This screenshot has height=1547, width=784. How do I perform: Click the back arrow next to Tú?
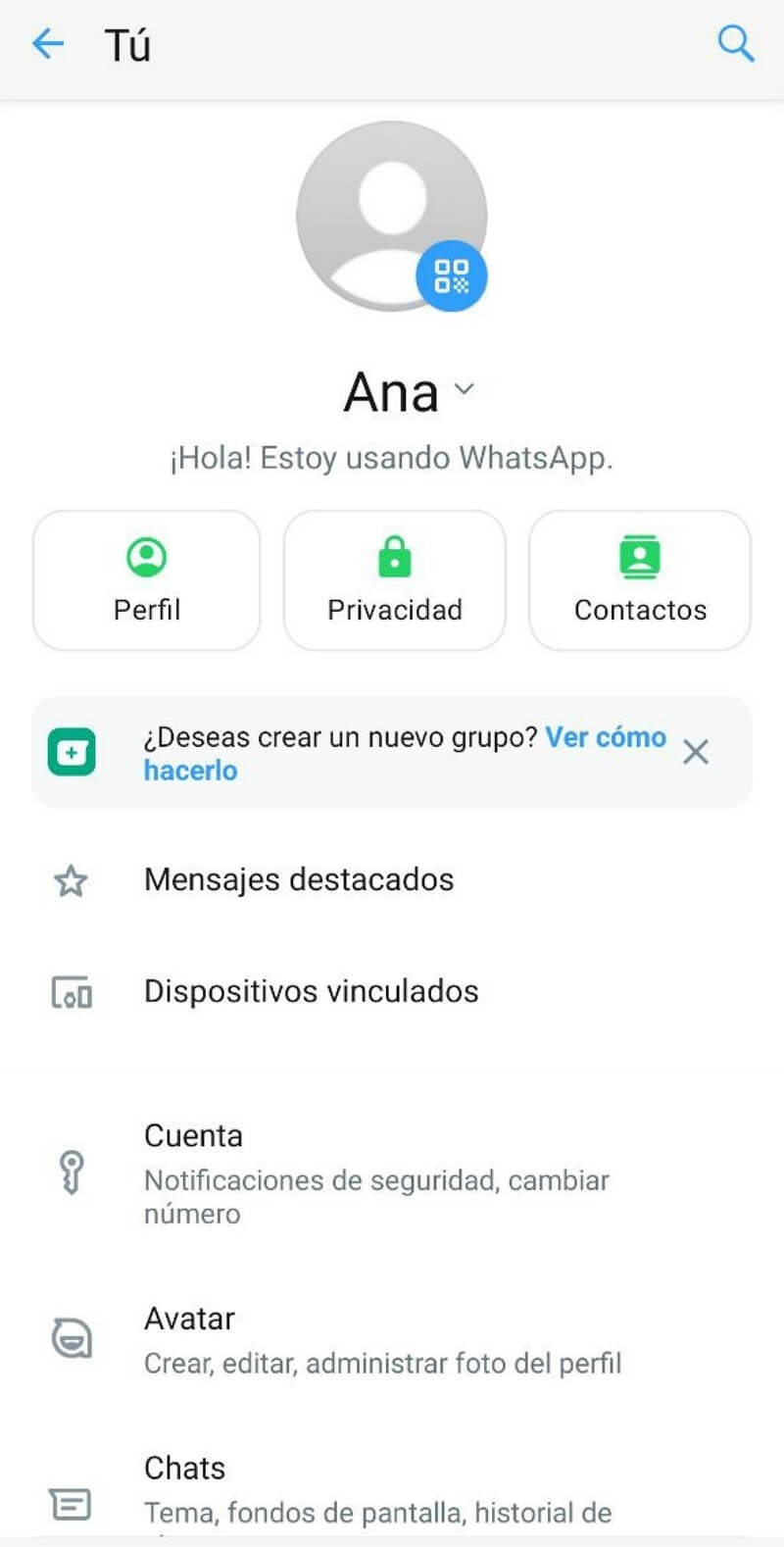[47, 43]
